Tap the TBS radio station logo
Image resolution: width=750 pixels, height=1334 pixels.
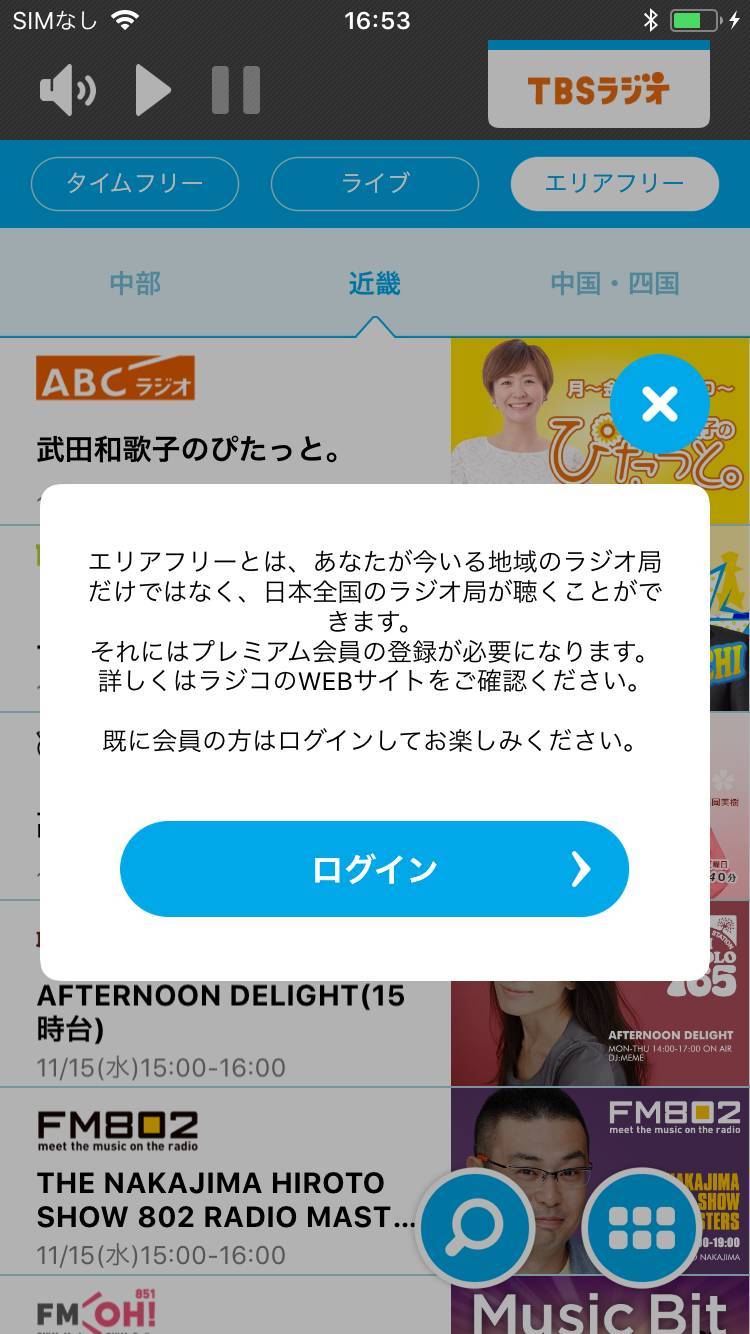[x=598, y=87]
